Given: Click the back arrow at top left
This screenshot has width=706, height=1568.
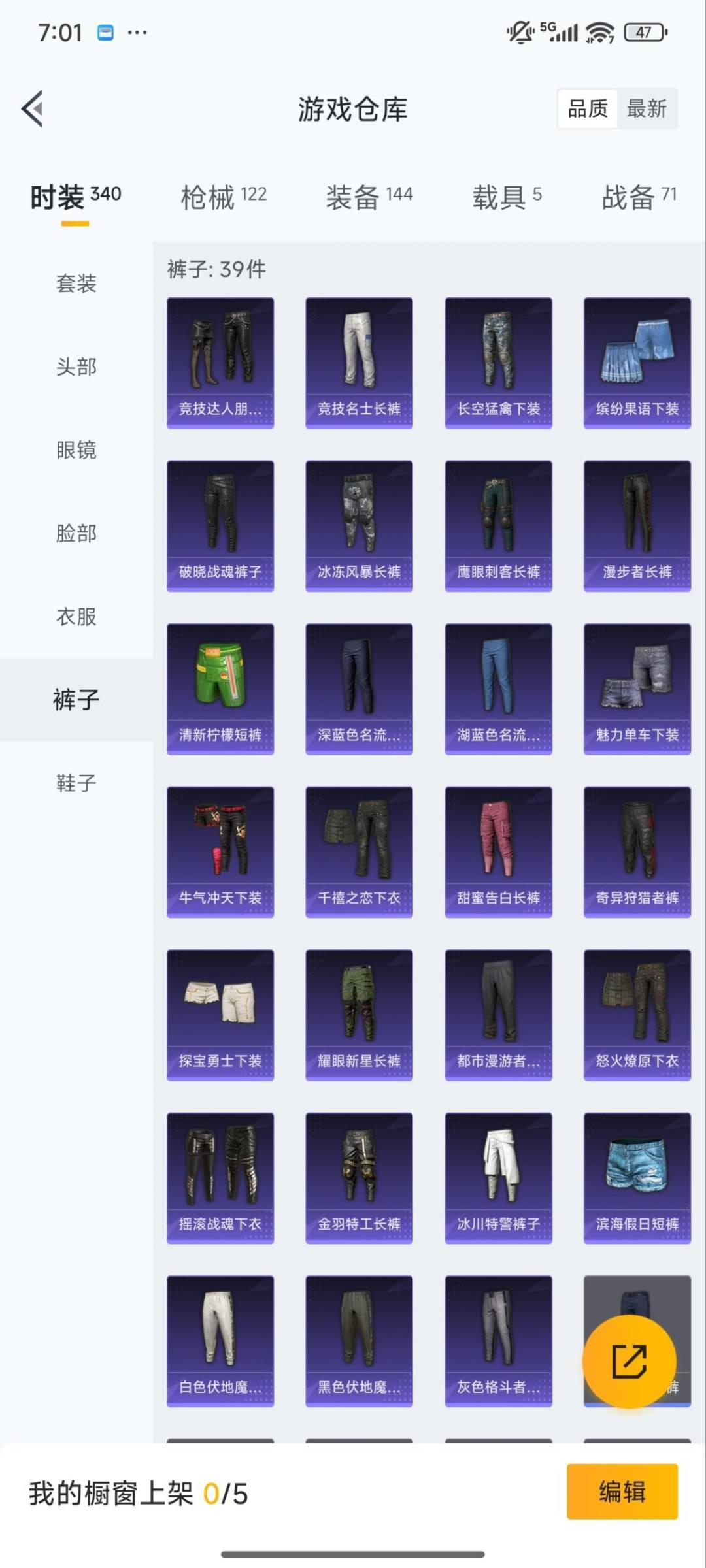Looking at the screenshot, I should (x=31, y=109).
